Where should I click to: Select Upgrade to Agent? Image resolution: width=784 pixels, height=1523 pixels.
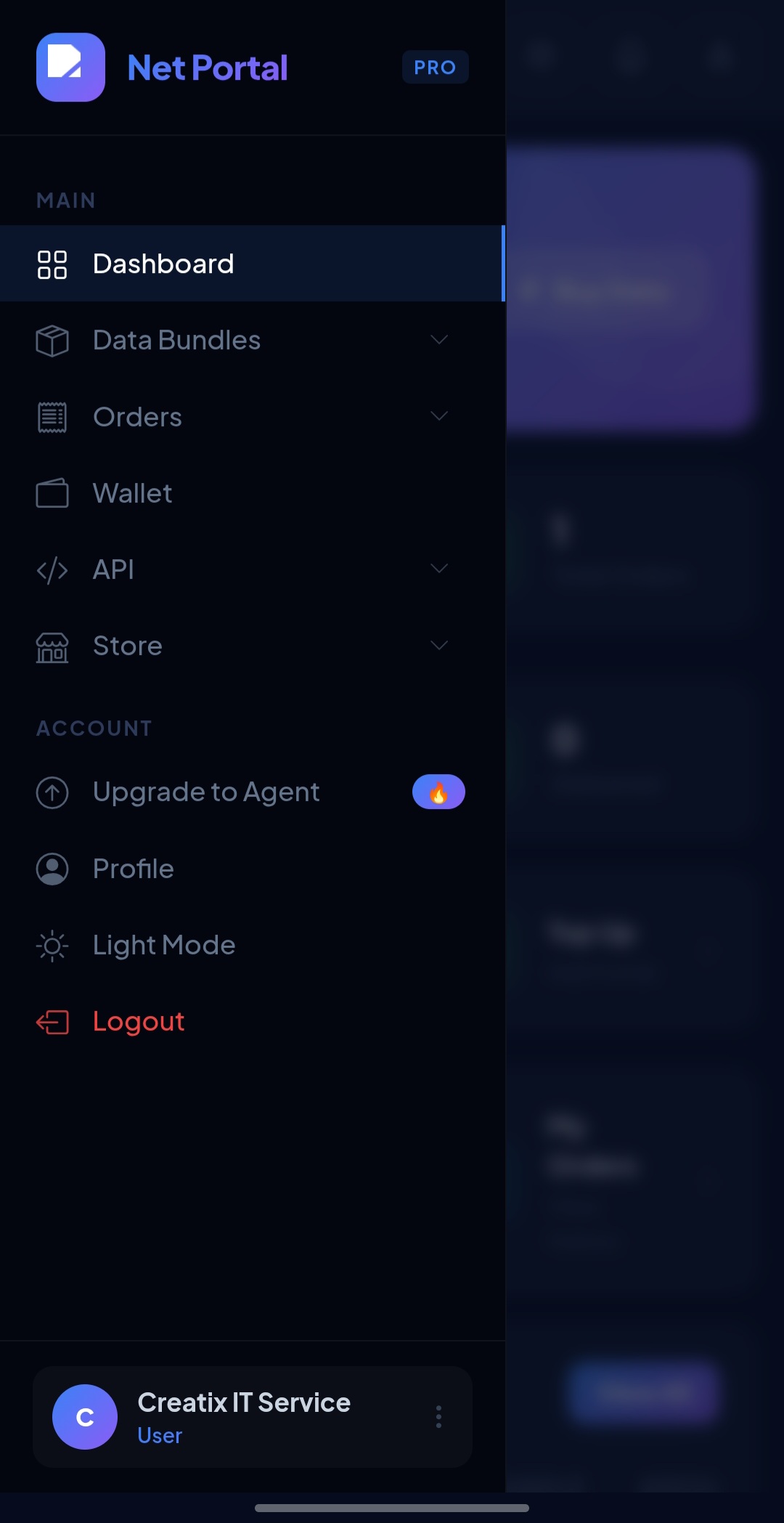pyautogui.click(x=206, y=792)
